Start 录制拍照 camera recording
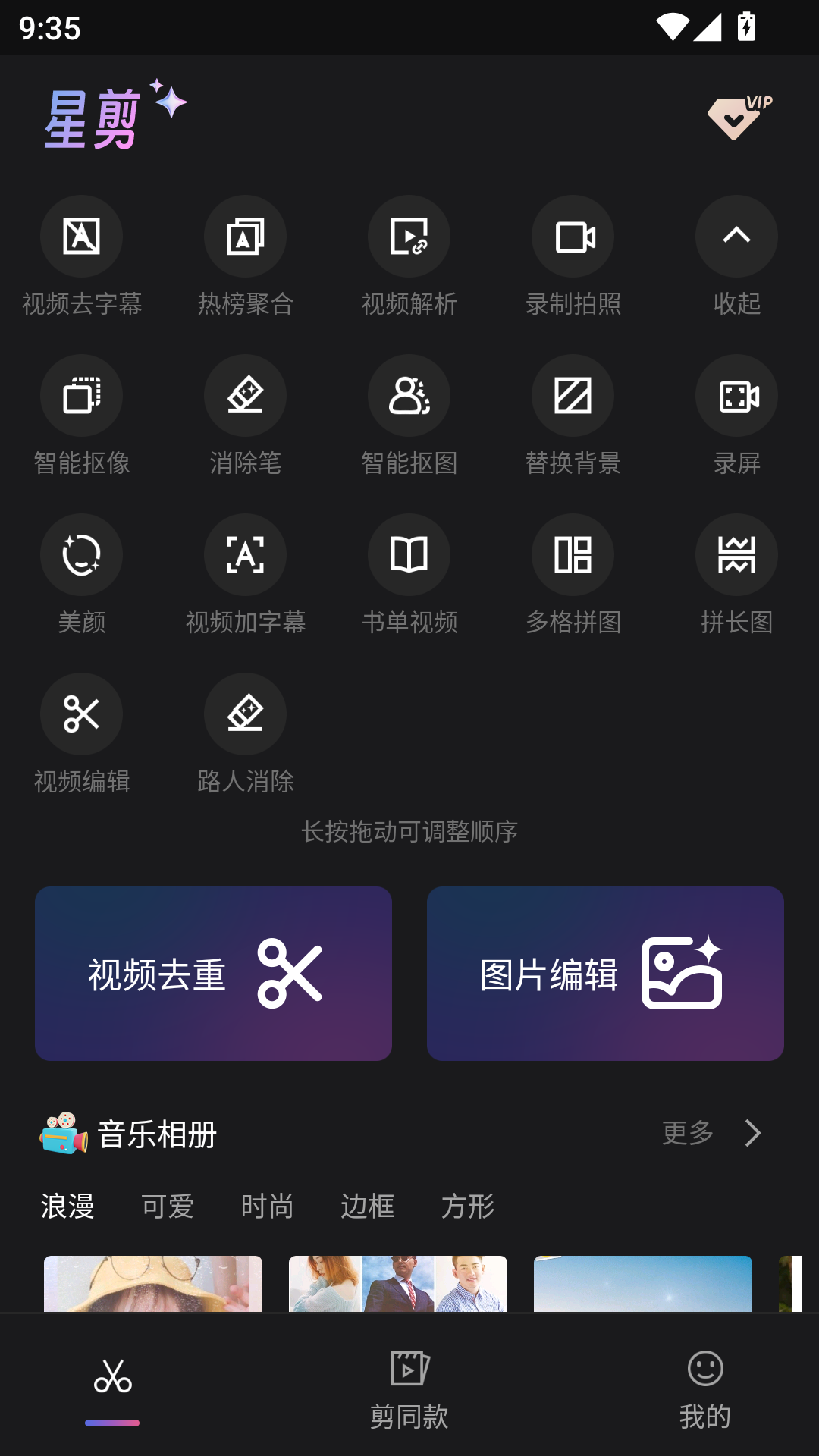Image resolution: width=819 pixels, height=1456 pixels. coord(573,237)
